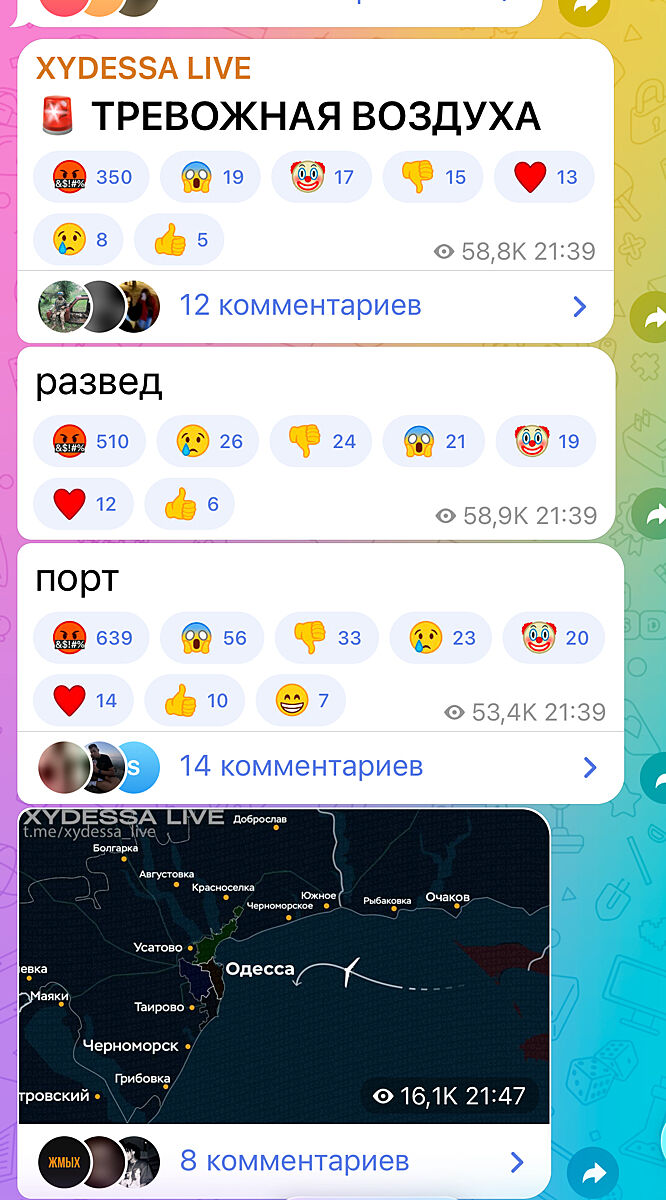
Task: Open 12 комментариев under ТРЕВОЖНАЯ ВОЗДУХА post
Action: 300,305
